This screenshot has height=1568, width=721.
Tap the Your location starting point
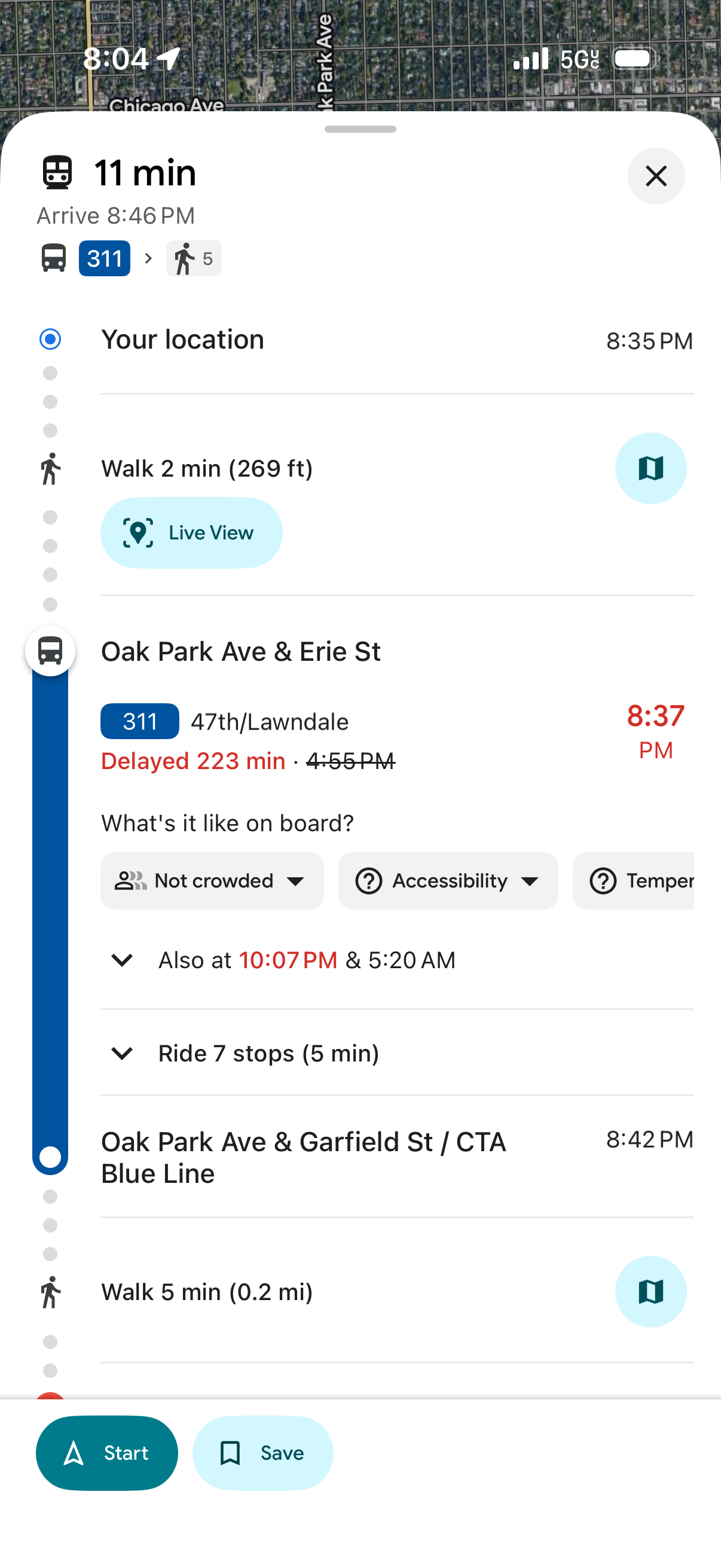coord(182,340)
